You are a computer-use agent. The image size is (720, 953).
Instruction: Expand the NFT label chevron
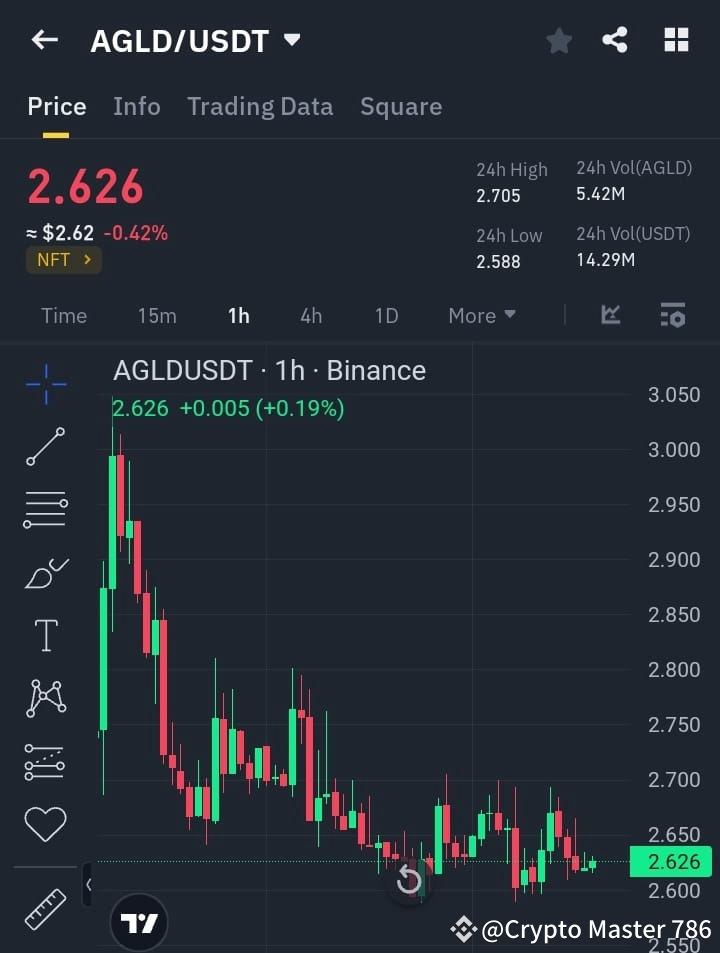pos(88,259)
